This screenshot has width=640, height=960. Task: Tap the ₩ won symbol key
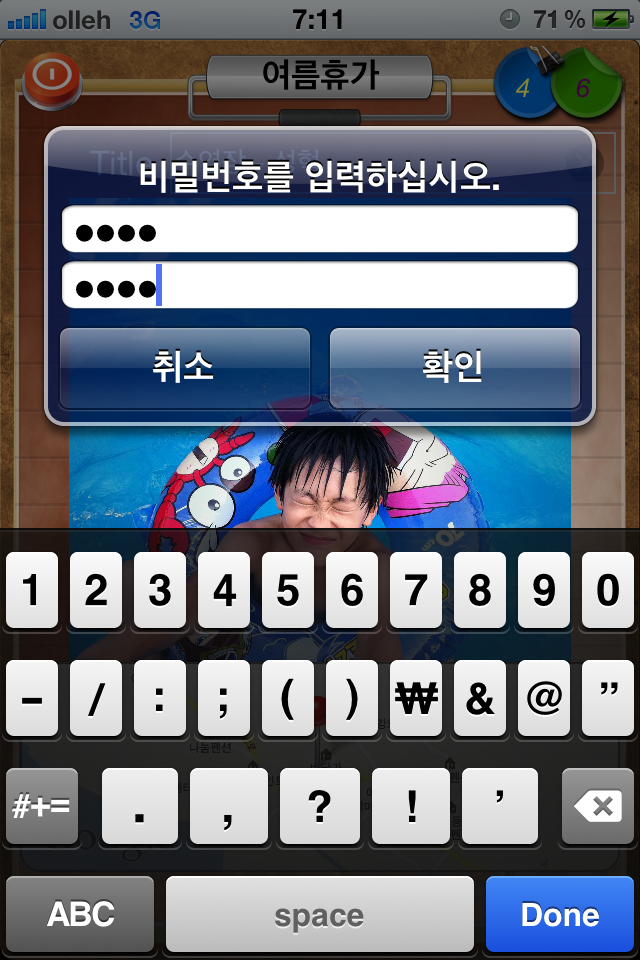pos(416,699)
